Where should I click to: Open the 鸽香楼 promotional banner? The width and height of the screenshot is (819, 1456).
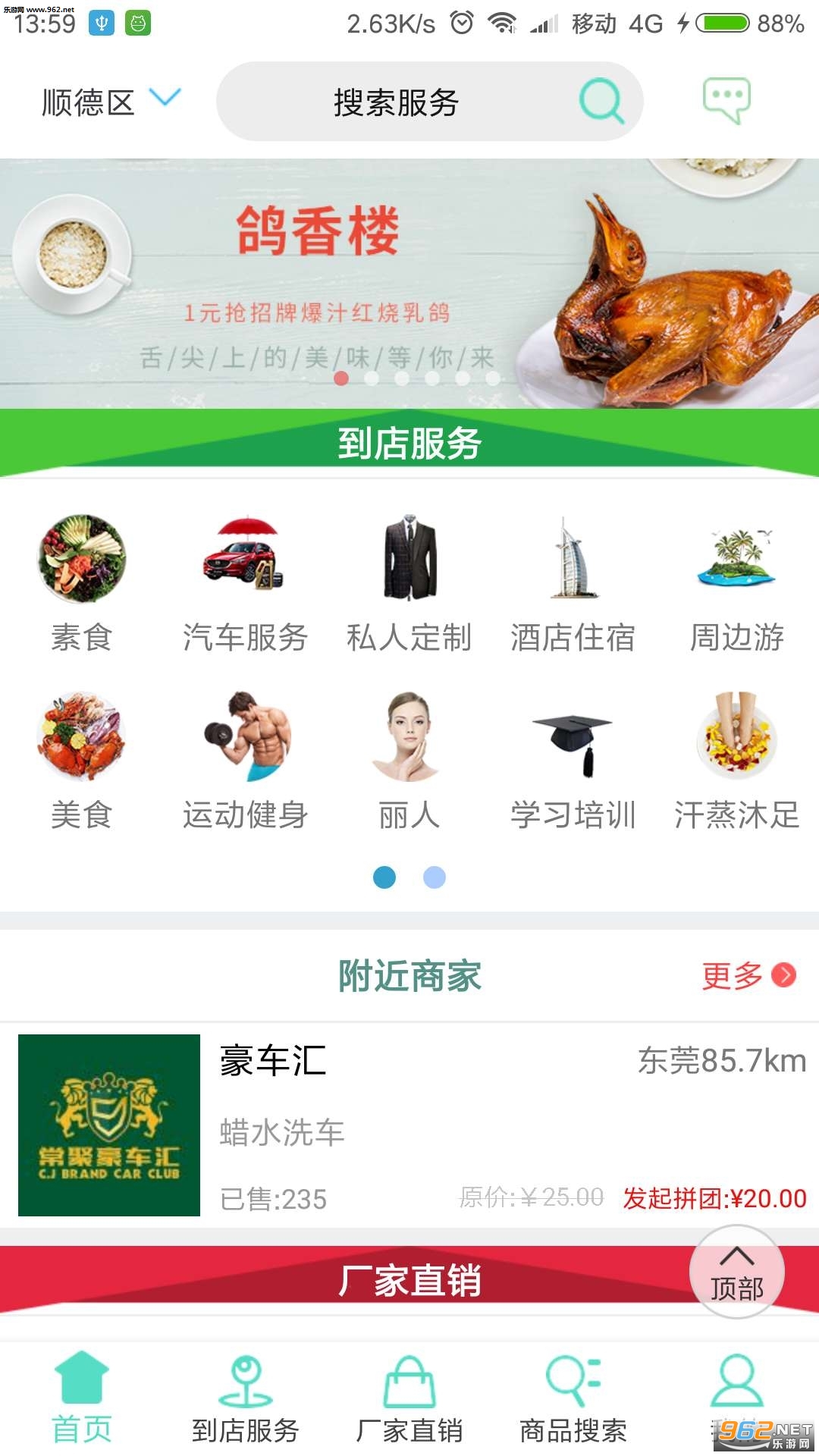(409, 283)
